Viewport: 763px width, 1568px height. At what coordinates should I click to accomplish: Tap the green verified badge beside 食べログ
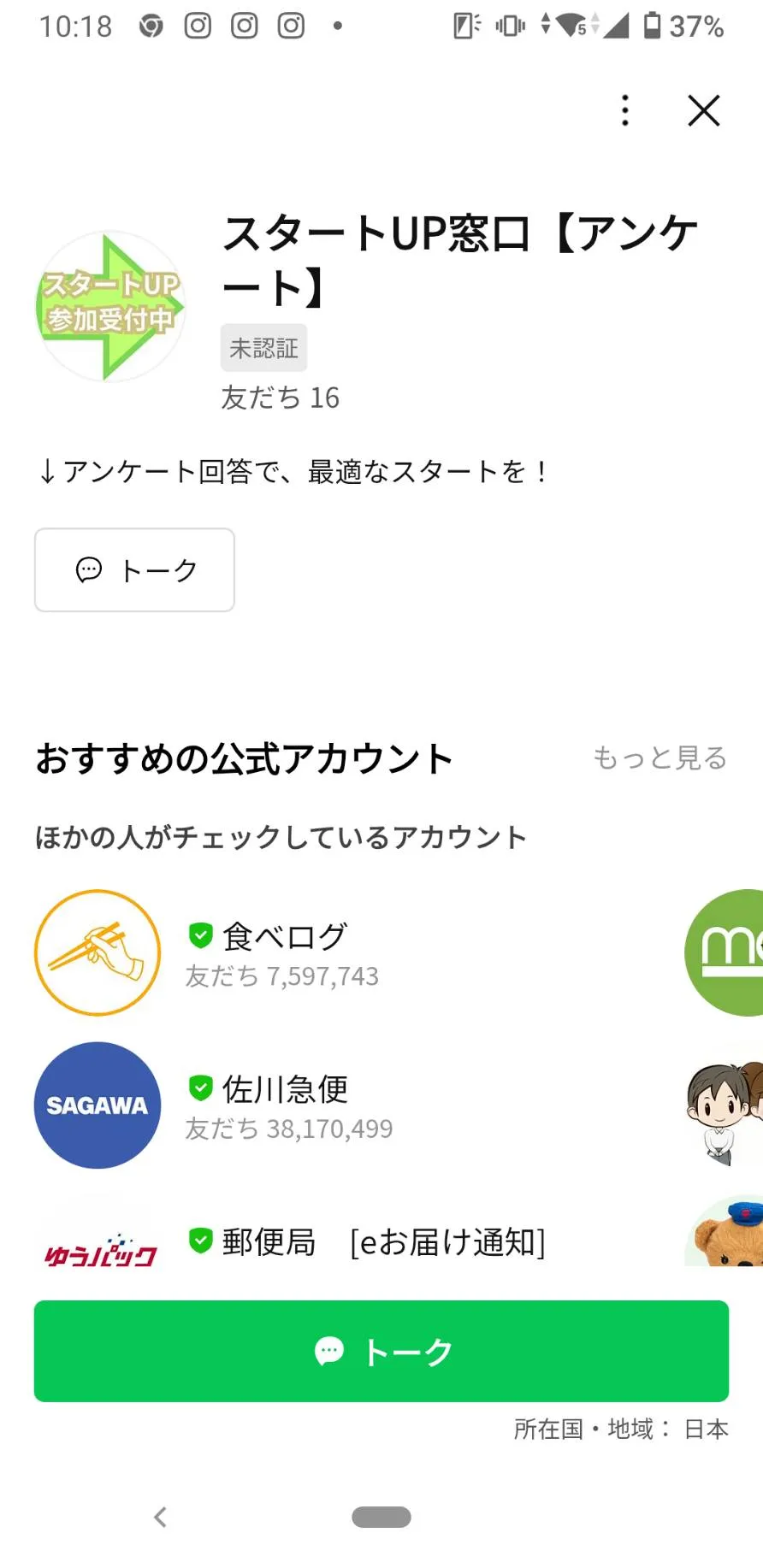200,935
